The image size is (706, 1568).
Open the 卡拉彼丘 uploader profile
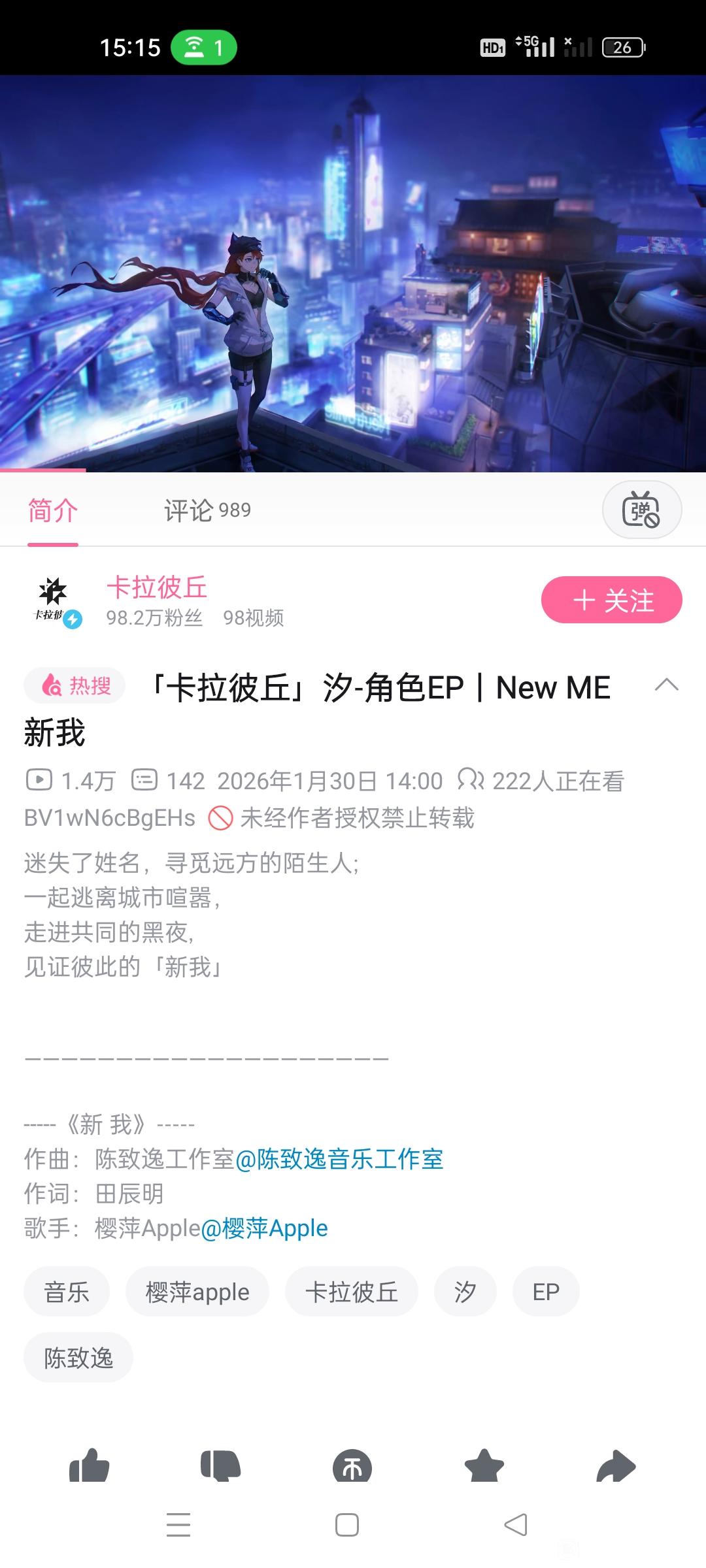click(157, 587)
